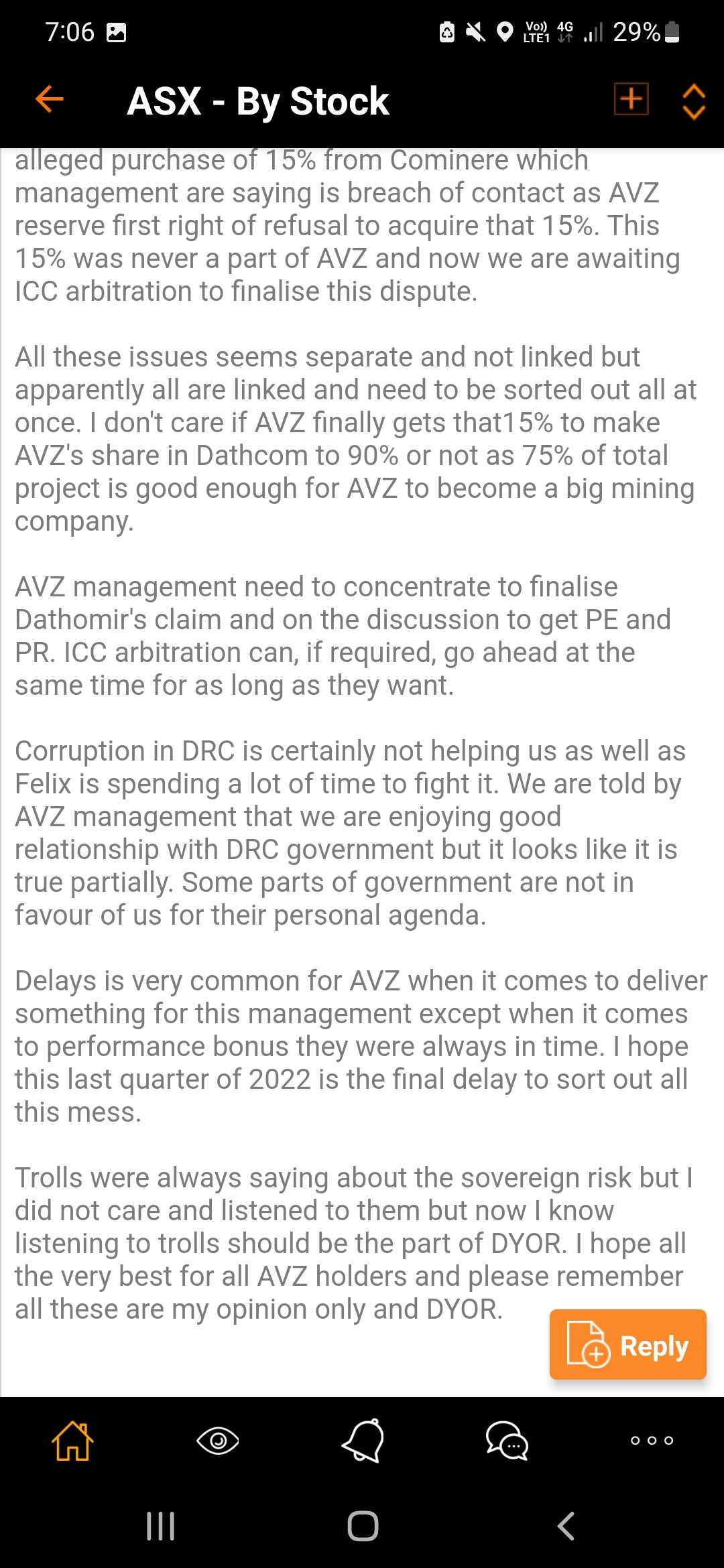Tap the system back button
This screenshot has width=724, height=1568.
point(565,1526)
